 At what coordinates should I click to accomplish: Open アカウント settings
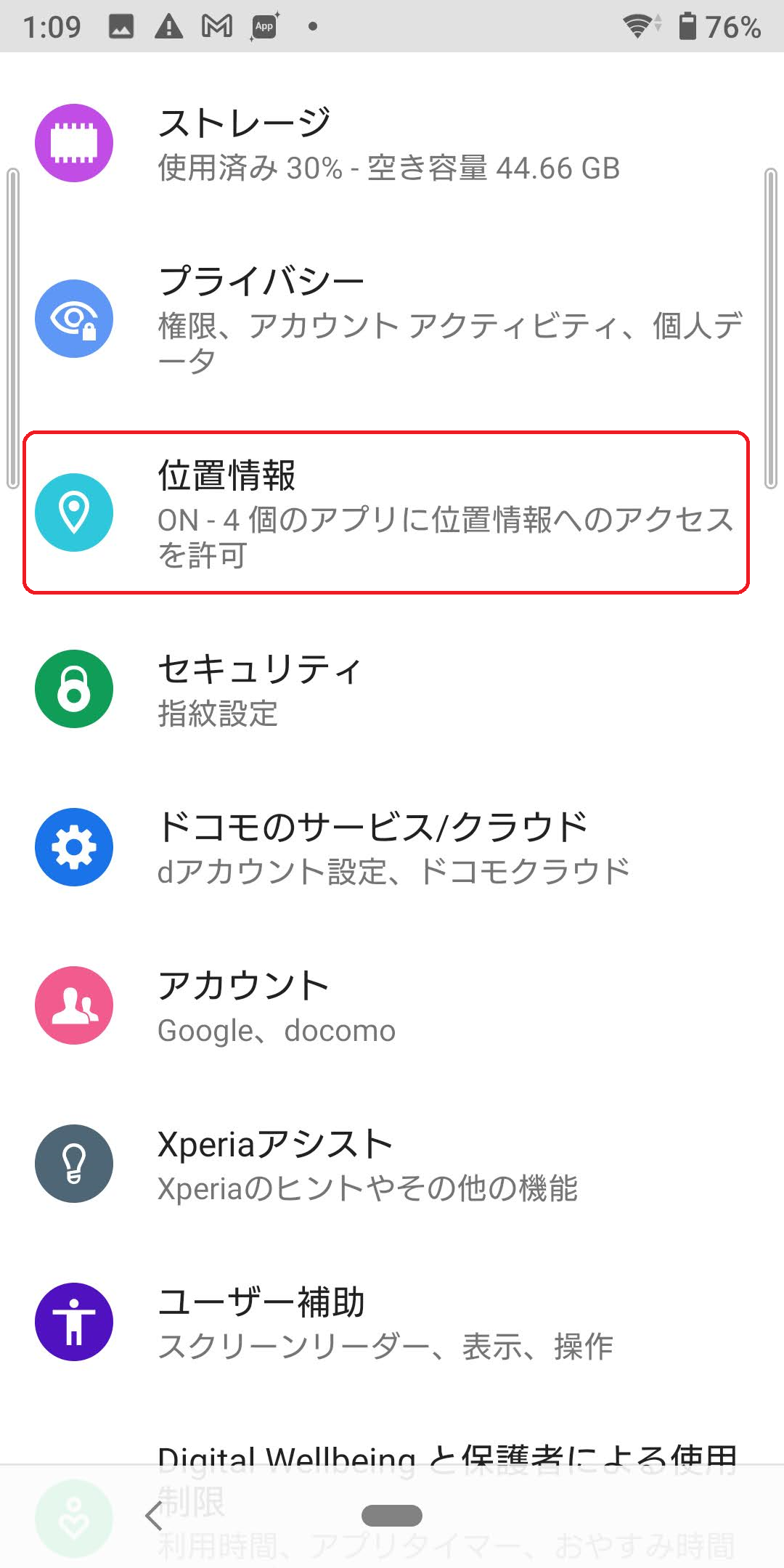coord(392,1005)
